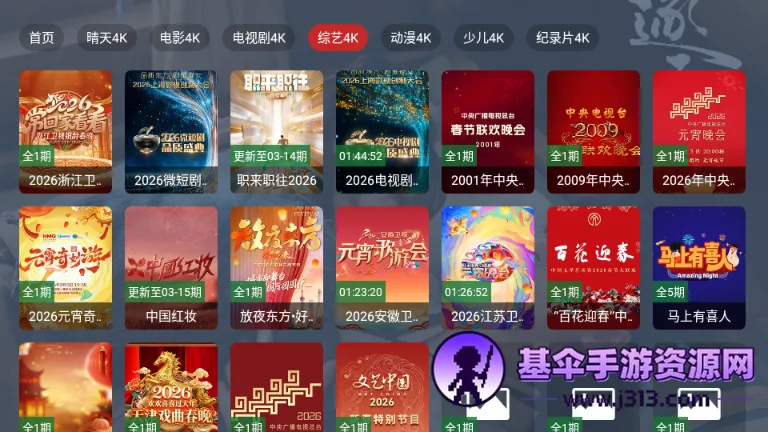768x432 pixels.
Task: Open the 2026微短剧 card
Action: pyautogui.click(x=171, y=130)
